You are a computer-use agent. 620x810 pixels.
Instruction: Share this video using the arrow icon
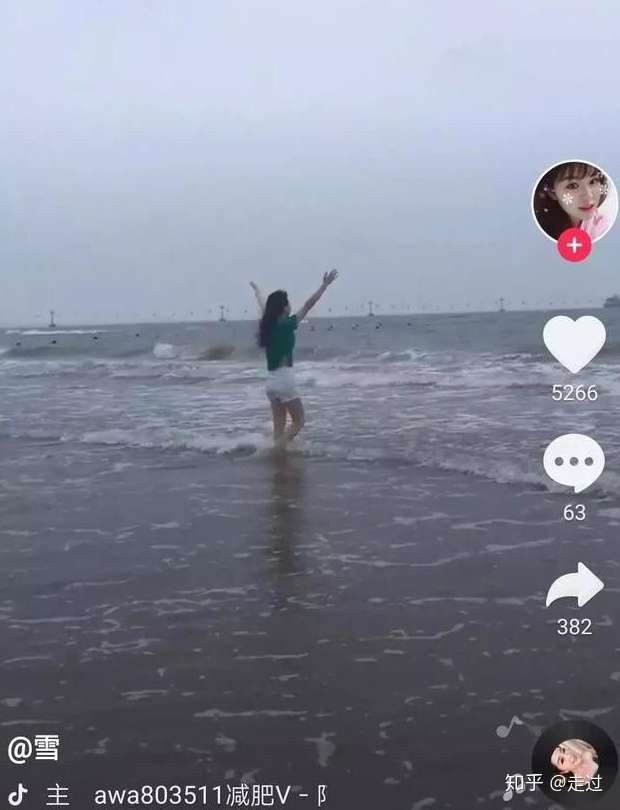575,586
